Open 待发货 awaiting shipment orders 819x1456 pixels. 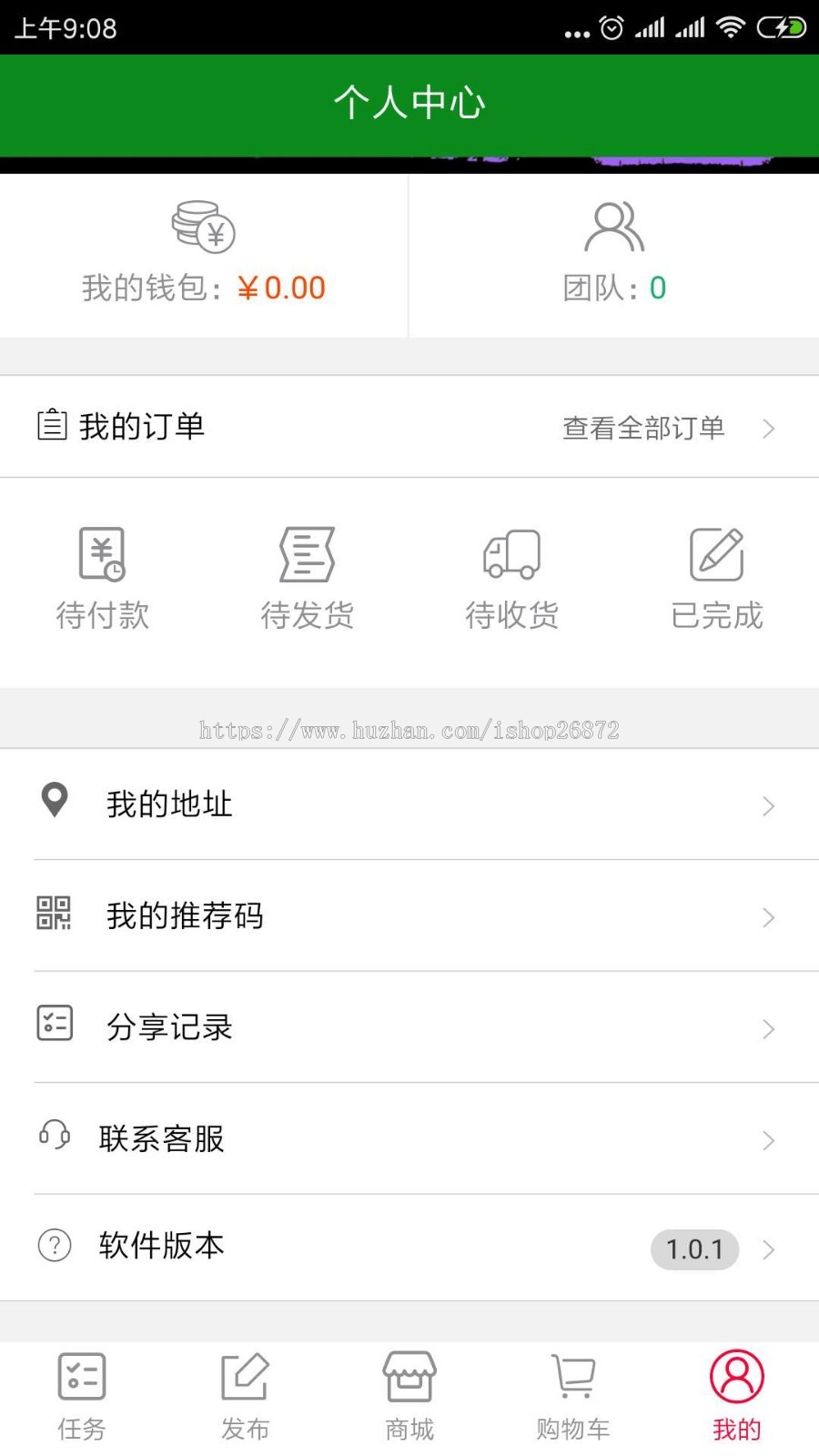tap(307, 578)
